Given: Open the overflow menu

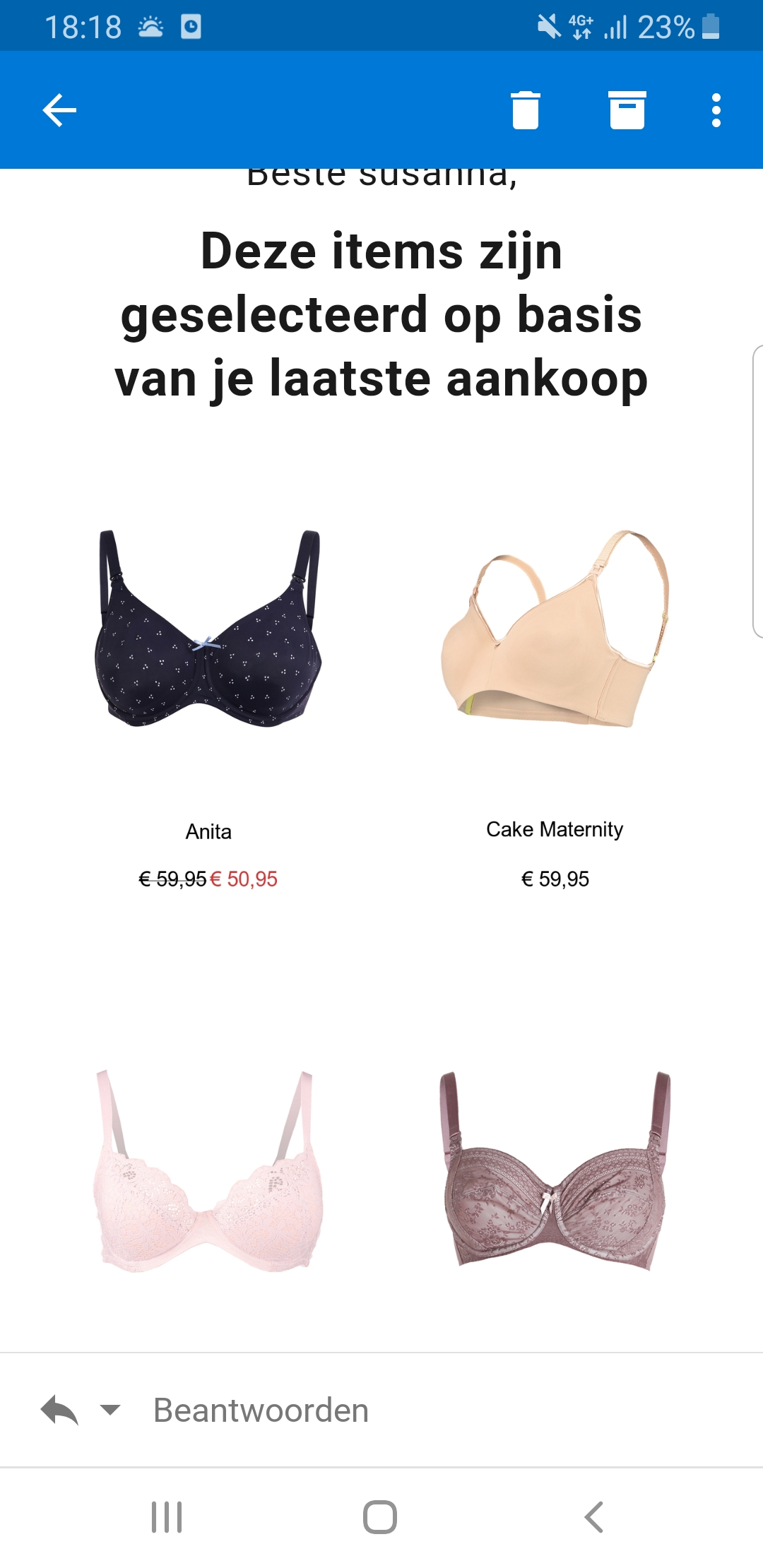Looking at the screenshot, I should pos(716,110).
